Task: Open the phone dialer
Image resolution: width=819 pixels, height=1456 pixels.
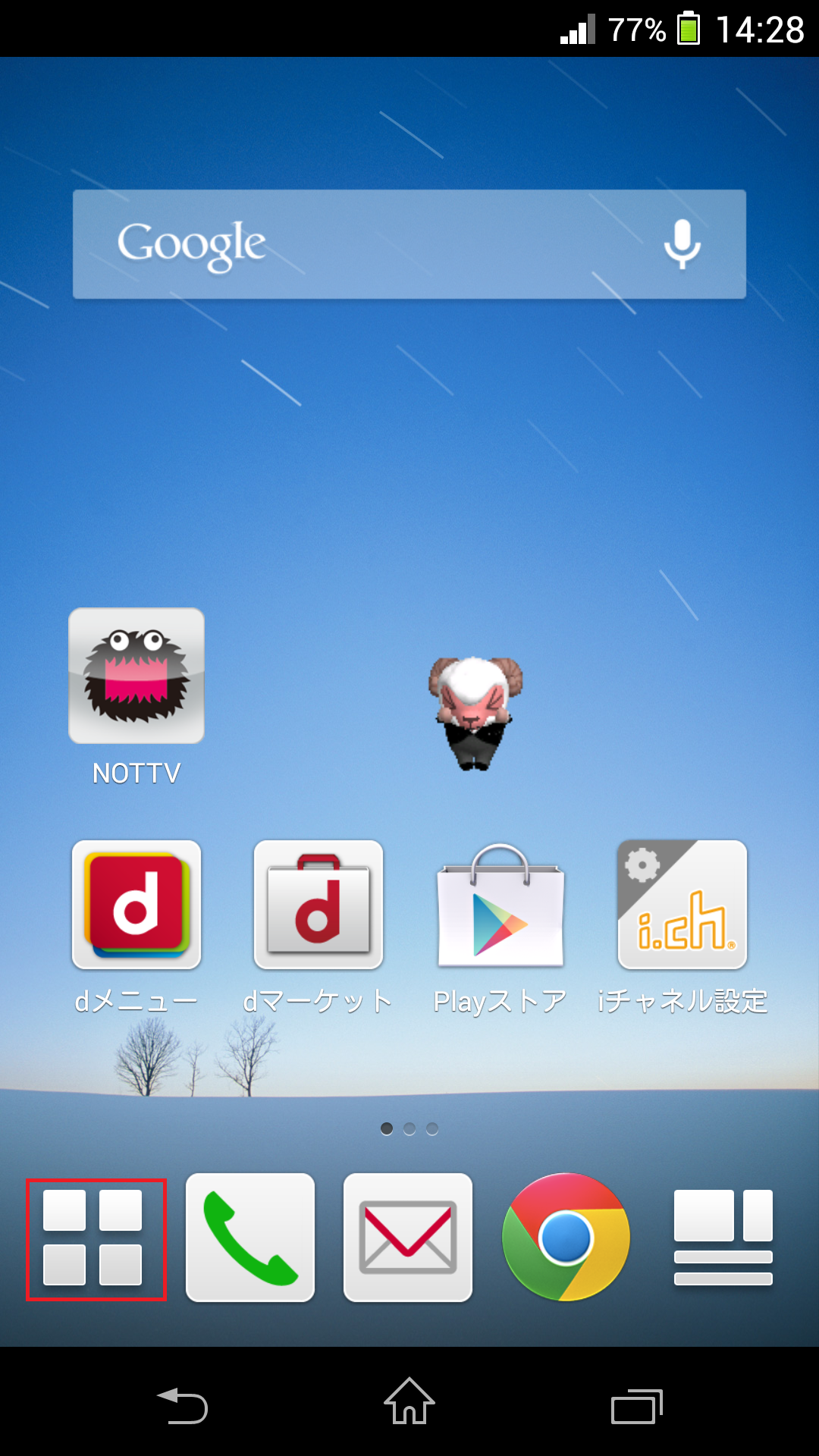Action: [x=250, y=1238]
